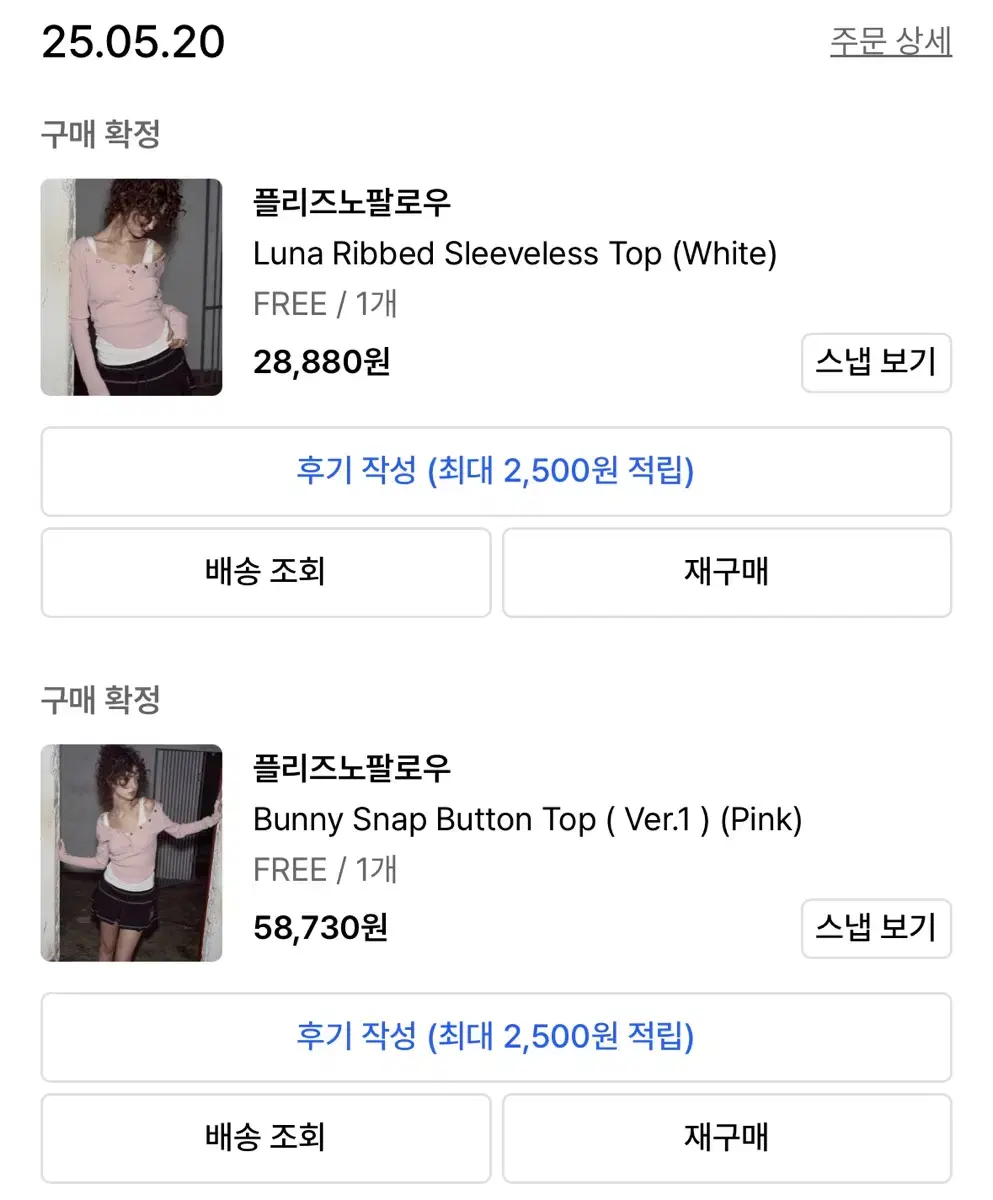The height and width of the screenshot is (1200, 993).
Task: Click 스냅 보기 for the Bunny Snap Button Top
Action: (x=876, y=929)
